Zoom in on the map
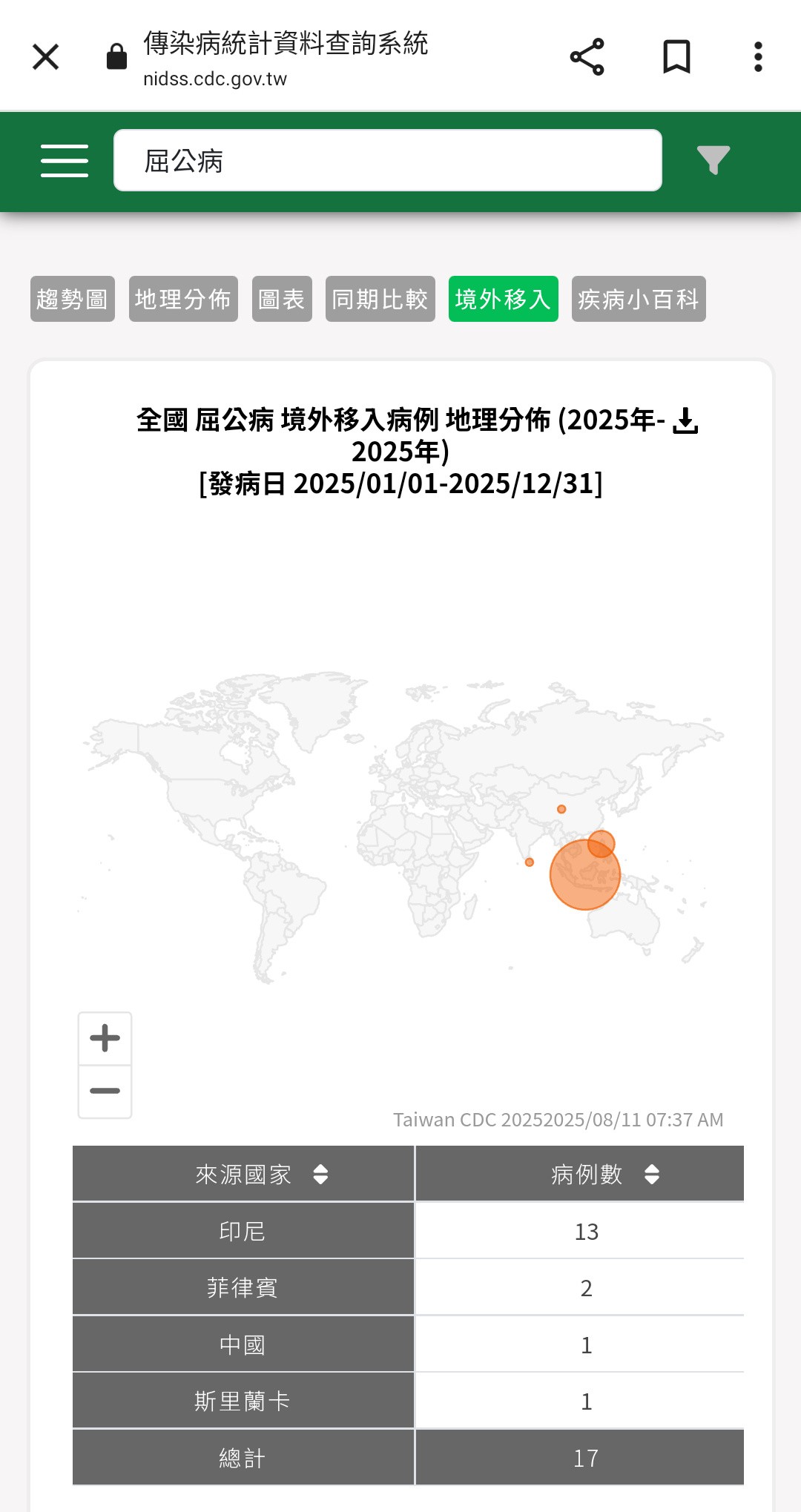The width and height of the screenshot is (801, 1512). (105, 1038)
